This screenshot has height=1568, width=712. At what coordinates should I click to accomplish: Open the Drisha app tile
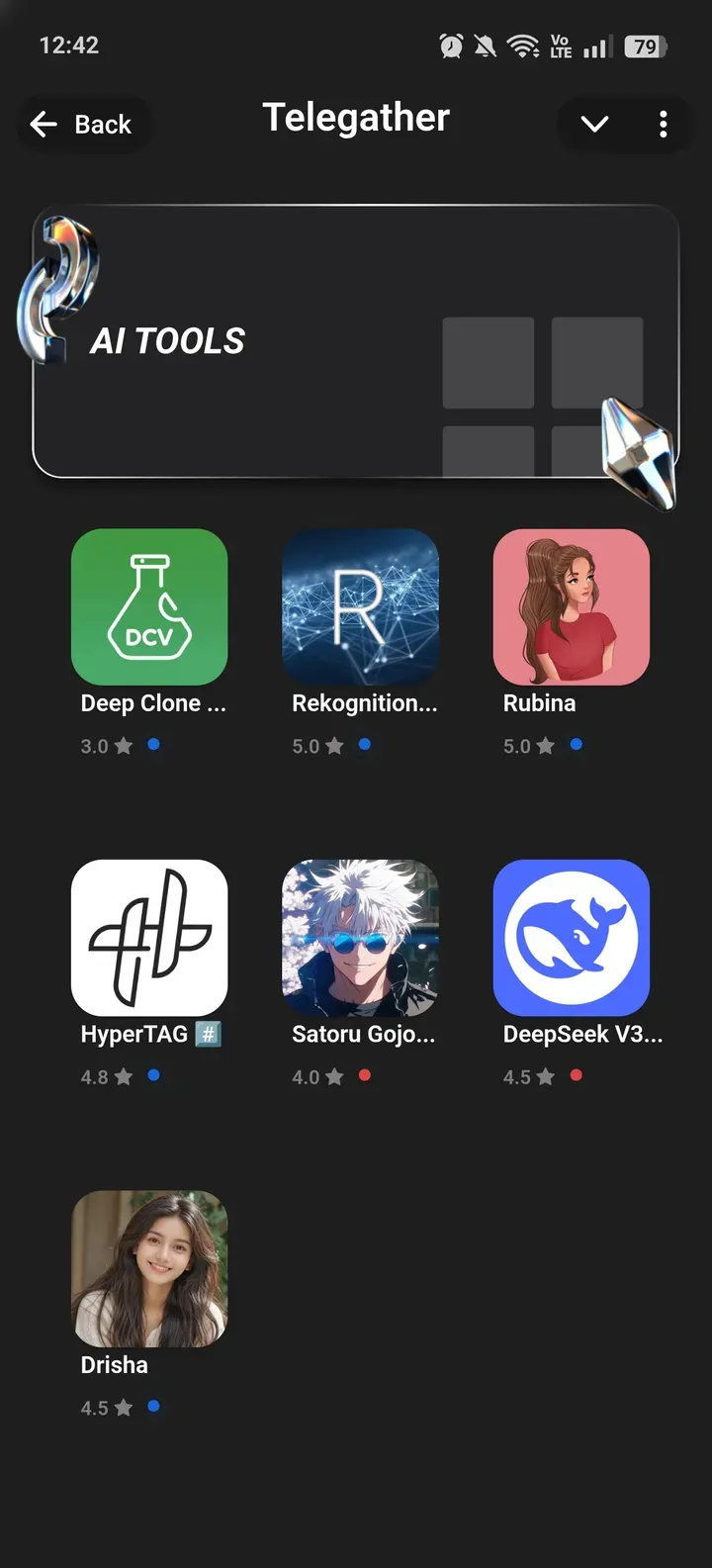click(x=149, y=1268)
